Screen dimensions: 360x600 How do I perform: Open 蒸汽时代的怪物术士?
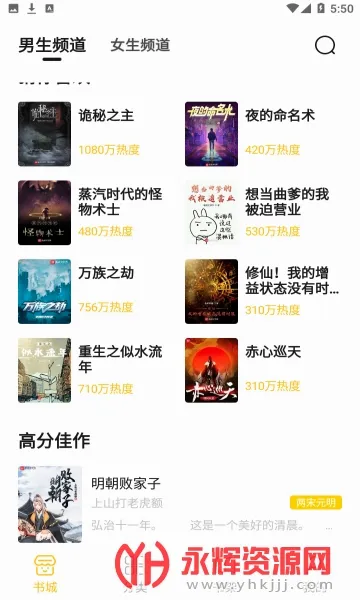[x=94, y=213]
